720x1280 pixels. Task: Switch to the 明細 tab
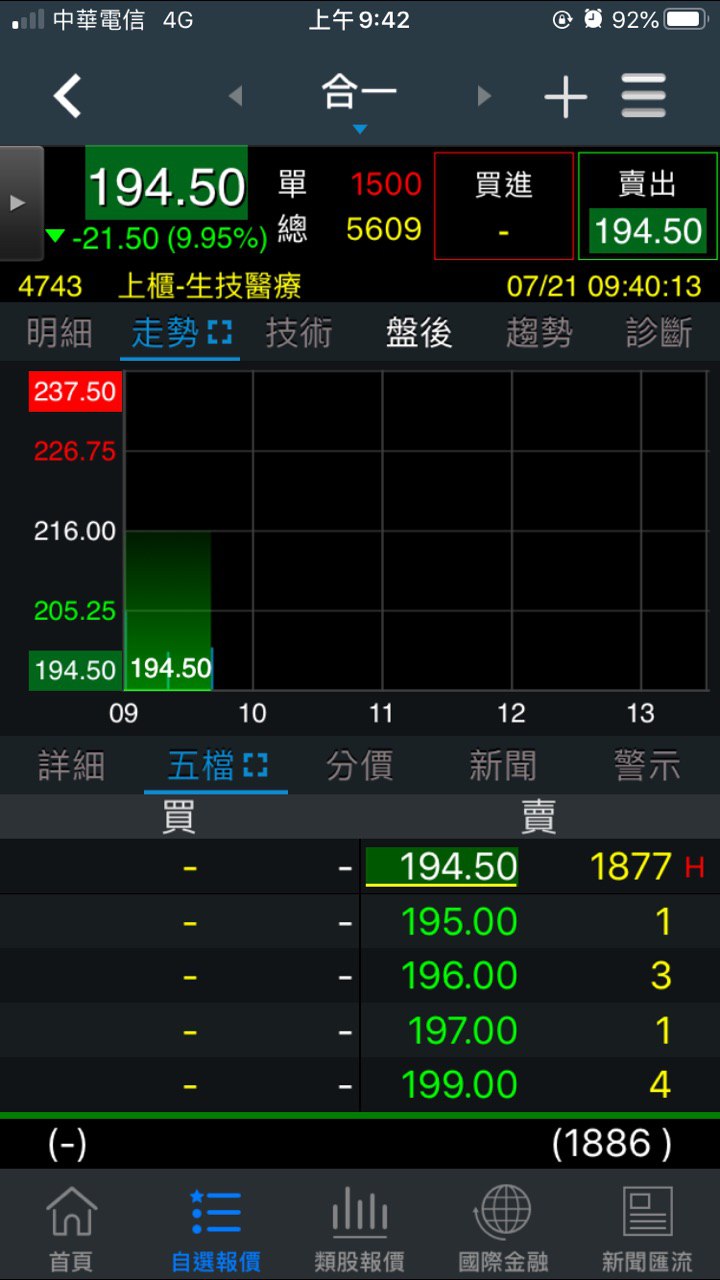[60, 333]
